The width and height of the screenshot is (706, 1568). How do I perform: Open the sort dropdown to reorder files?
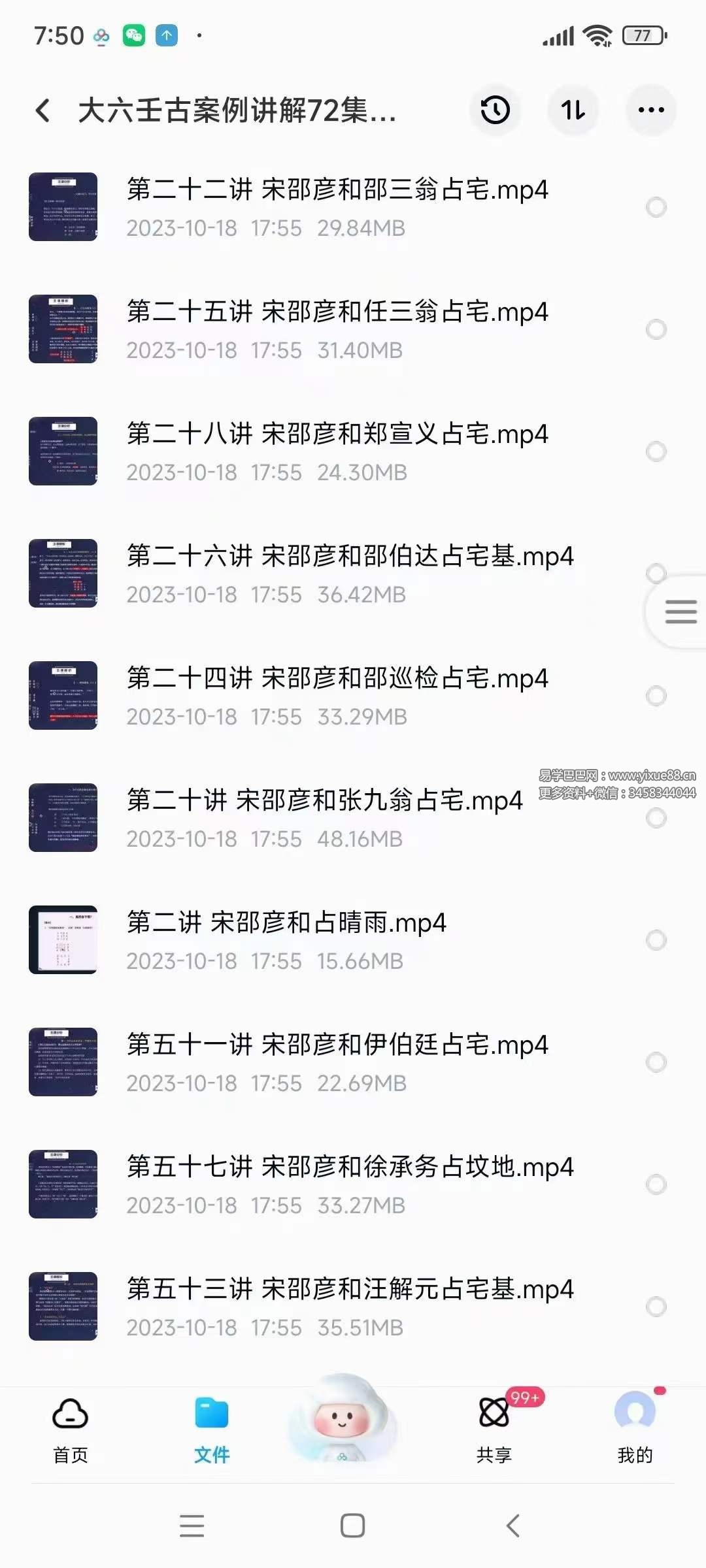pyautogui.click(x=573, y=110)
